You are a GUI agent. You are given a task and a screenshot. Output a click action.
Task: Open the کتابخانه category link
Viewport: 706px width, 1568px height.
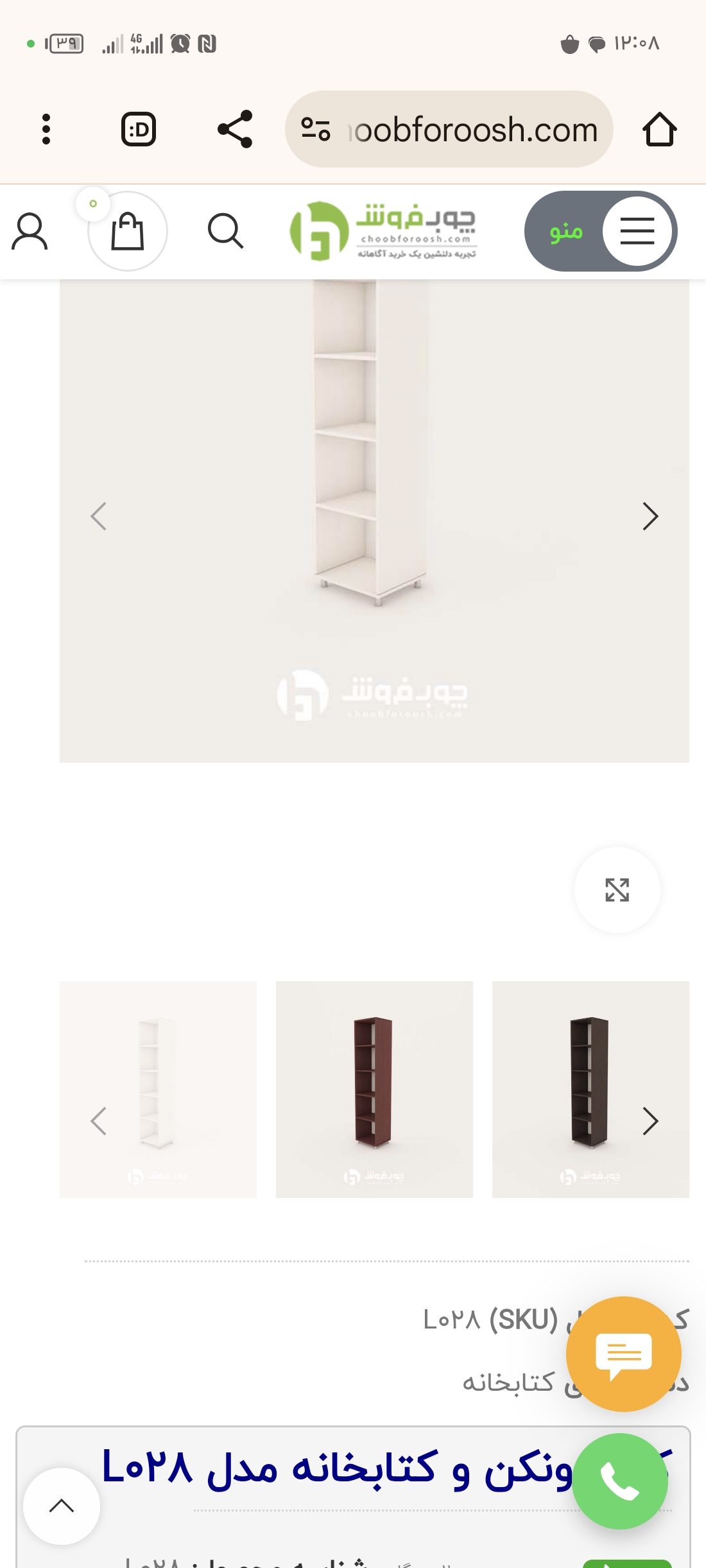click(x=508, y=1382)
